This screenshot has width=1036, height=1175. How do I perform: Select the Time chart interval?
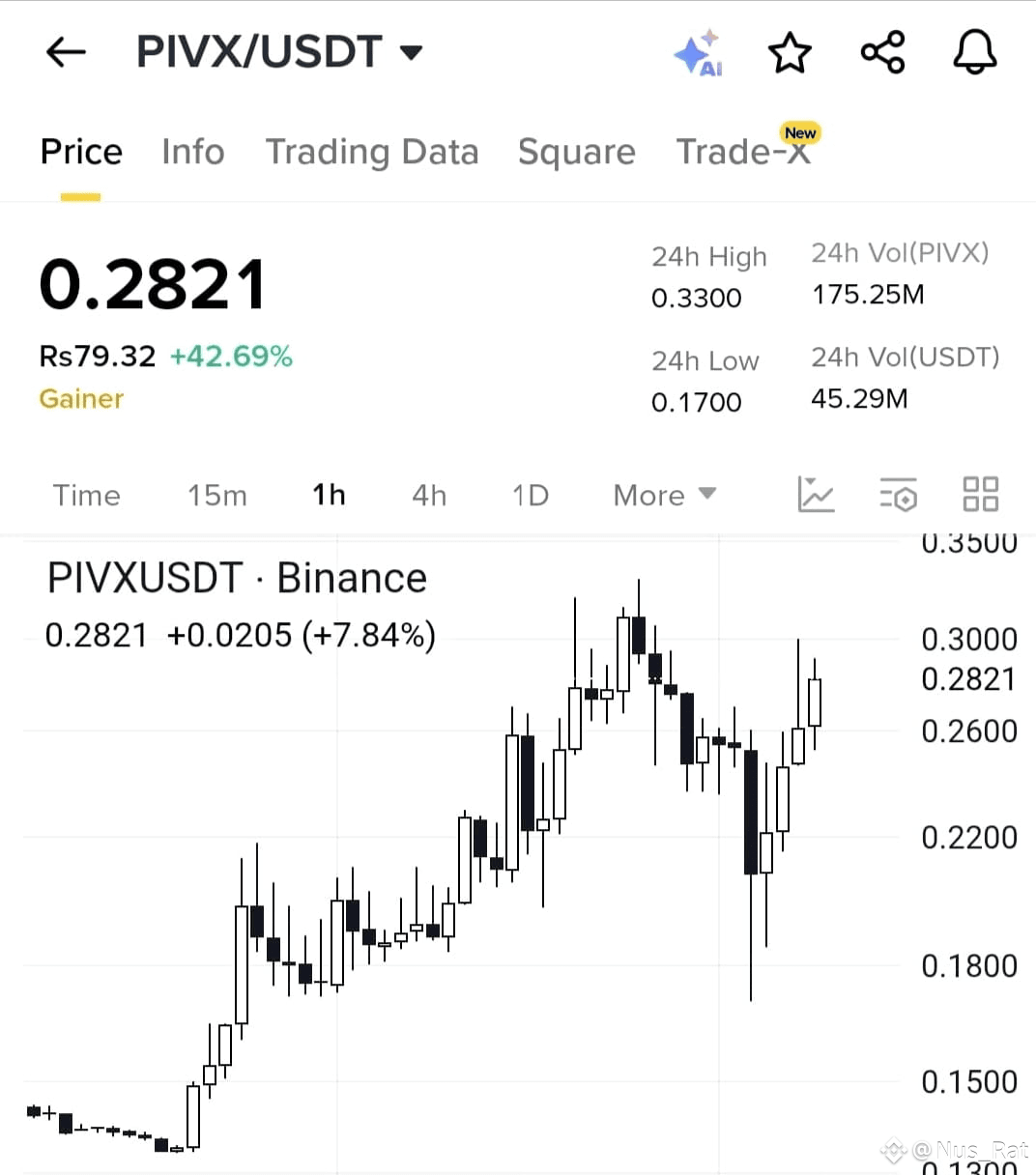click(x=87, y=496)
